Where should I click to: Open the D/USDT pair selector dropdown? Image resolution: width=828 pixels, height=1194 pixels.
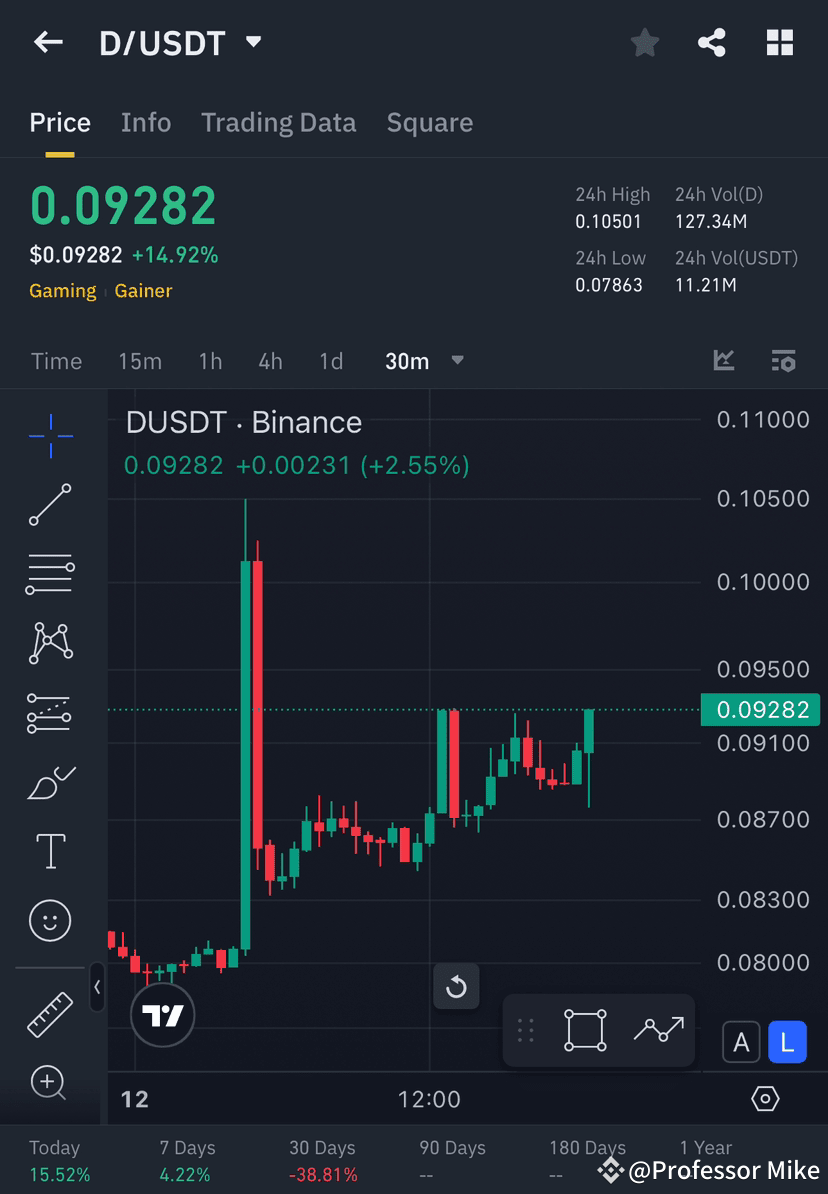point(253,42)
